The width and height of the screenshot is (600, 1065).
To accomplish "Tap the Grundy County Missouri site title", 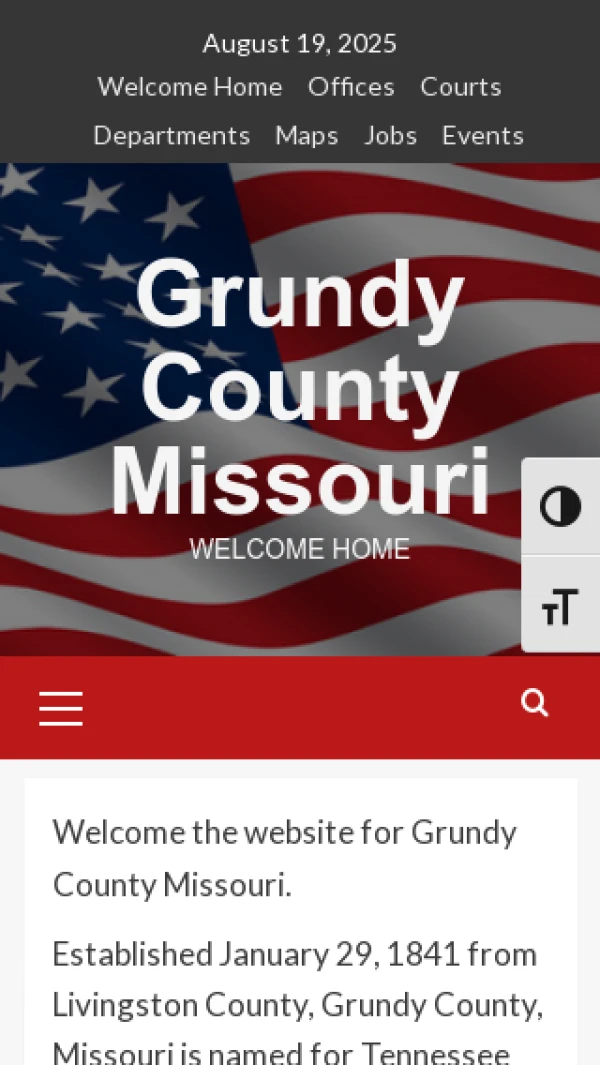I will point(300,388).
